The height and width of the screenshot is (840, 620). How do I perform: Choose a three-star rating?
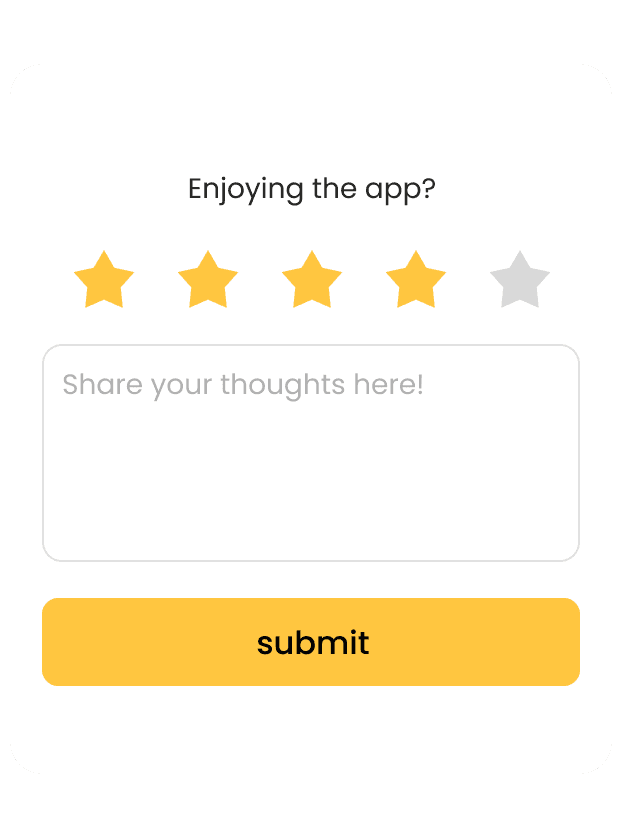pyautogui.click(x=312, y=281)
